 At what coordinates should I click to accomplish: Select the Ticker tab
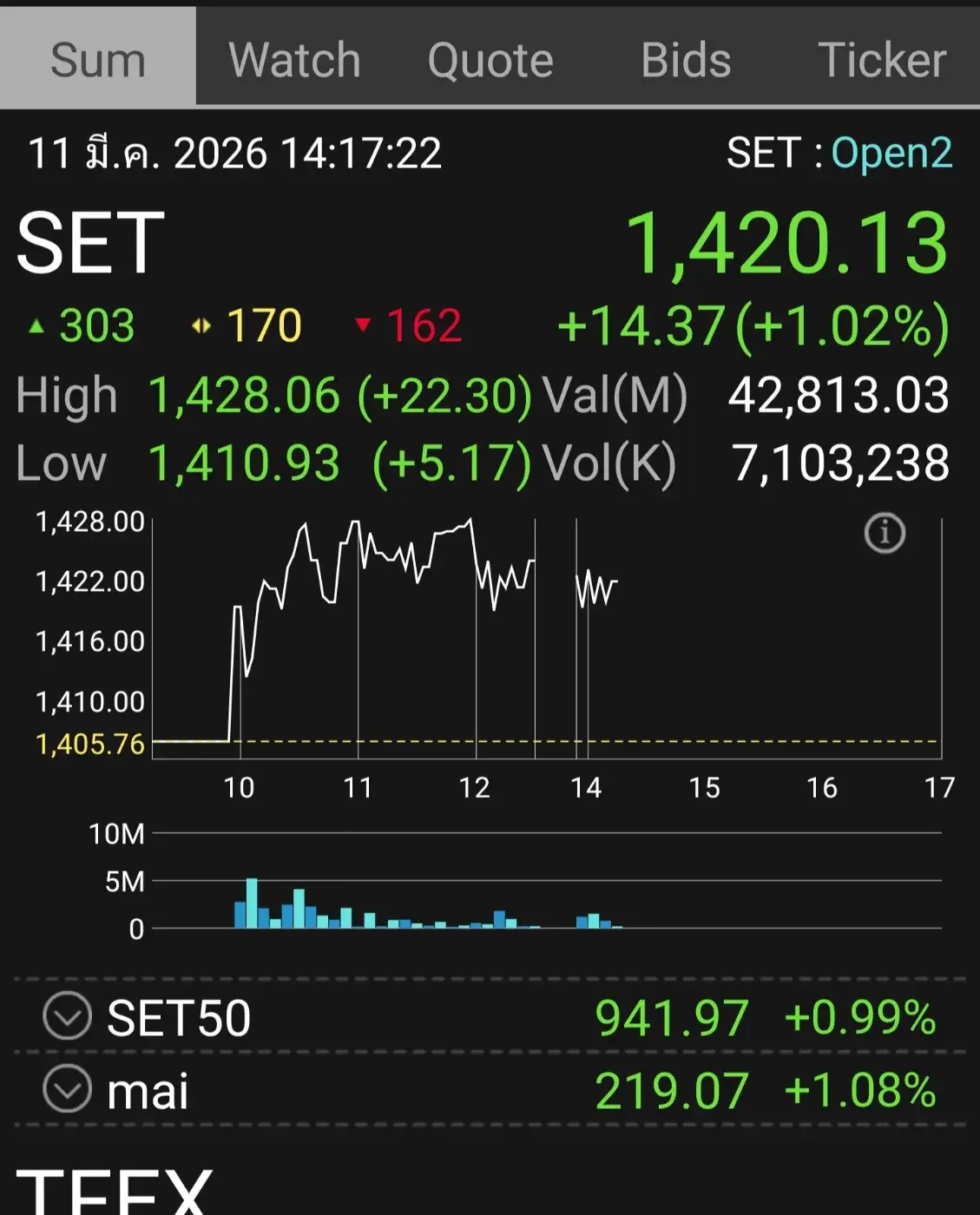point(881,61)
